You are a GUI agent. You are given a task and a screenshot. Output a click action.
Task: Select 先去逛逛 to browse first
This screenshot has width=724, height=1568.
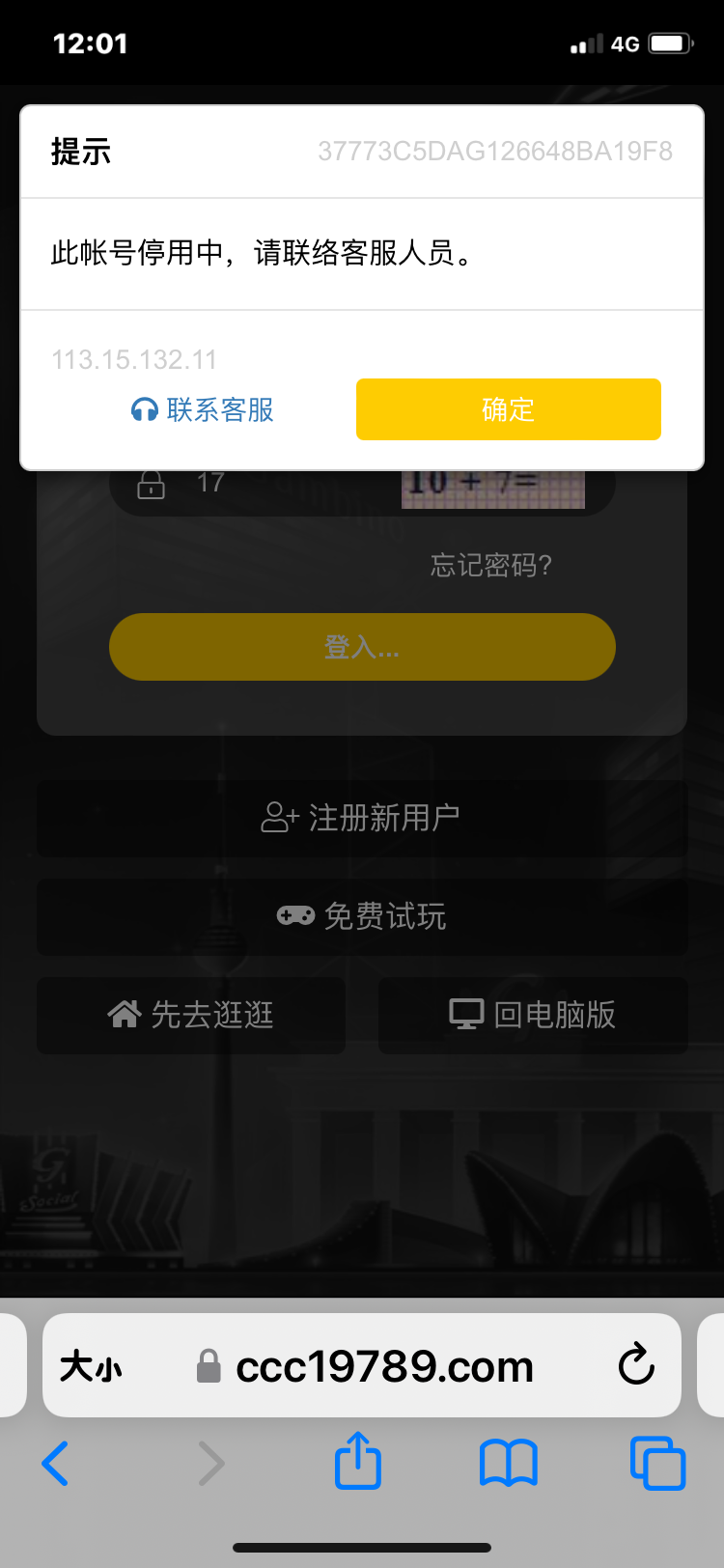click(x=191, y=1015)
